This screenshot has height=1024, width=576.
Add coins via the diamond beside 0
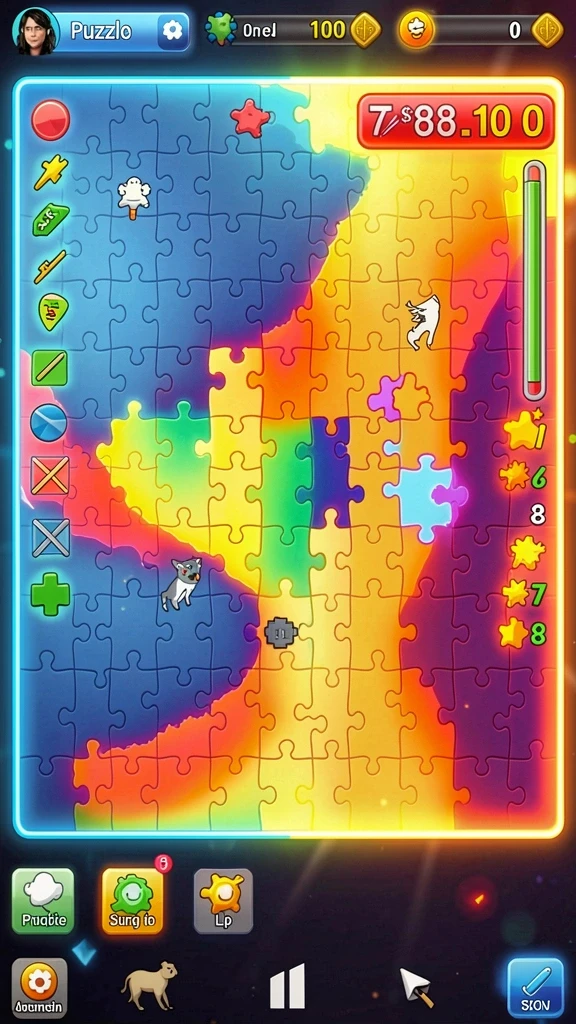coord(547,30)
